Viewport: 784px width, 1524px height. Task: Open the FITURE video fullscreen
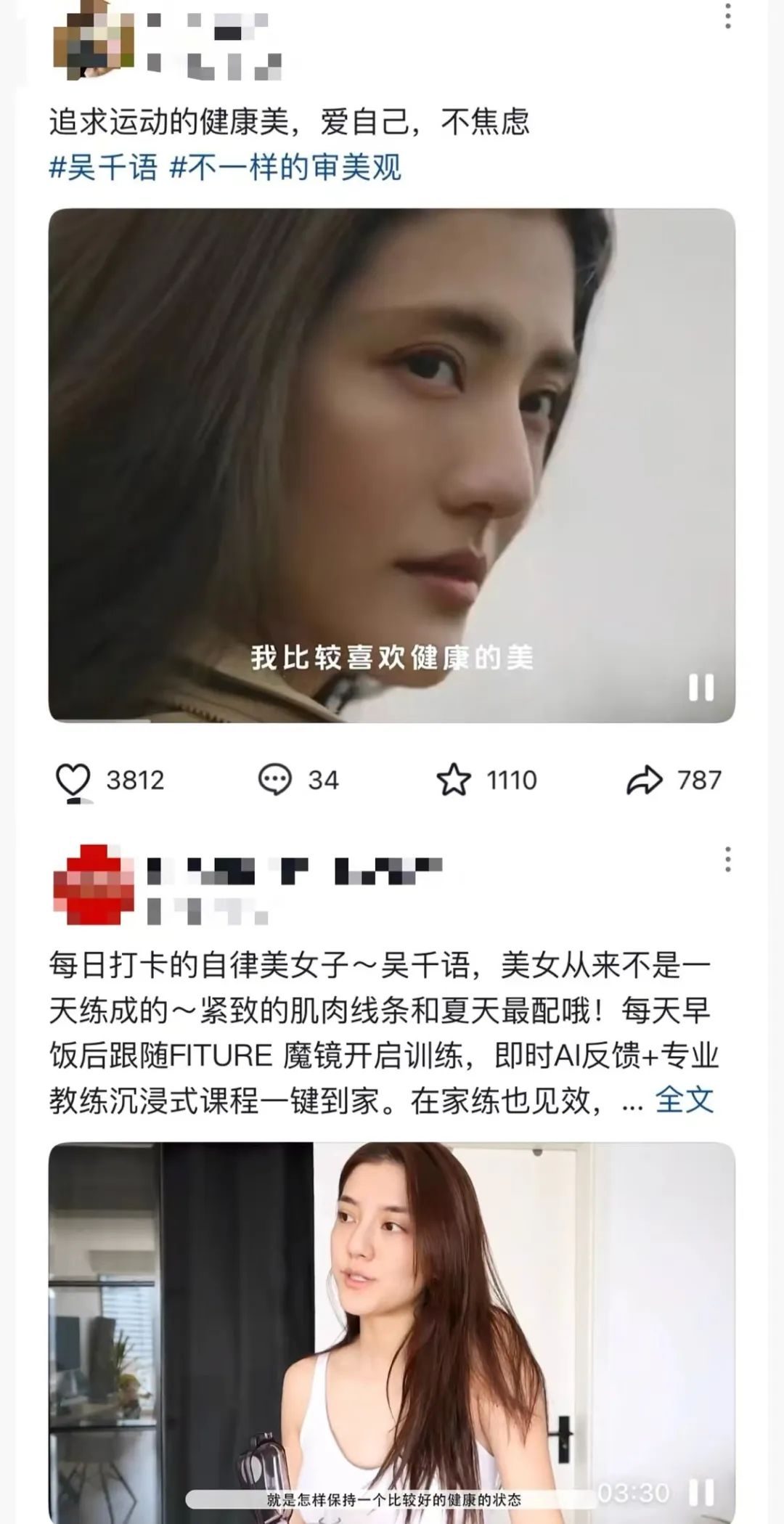pos(392,1307)
